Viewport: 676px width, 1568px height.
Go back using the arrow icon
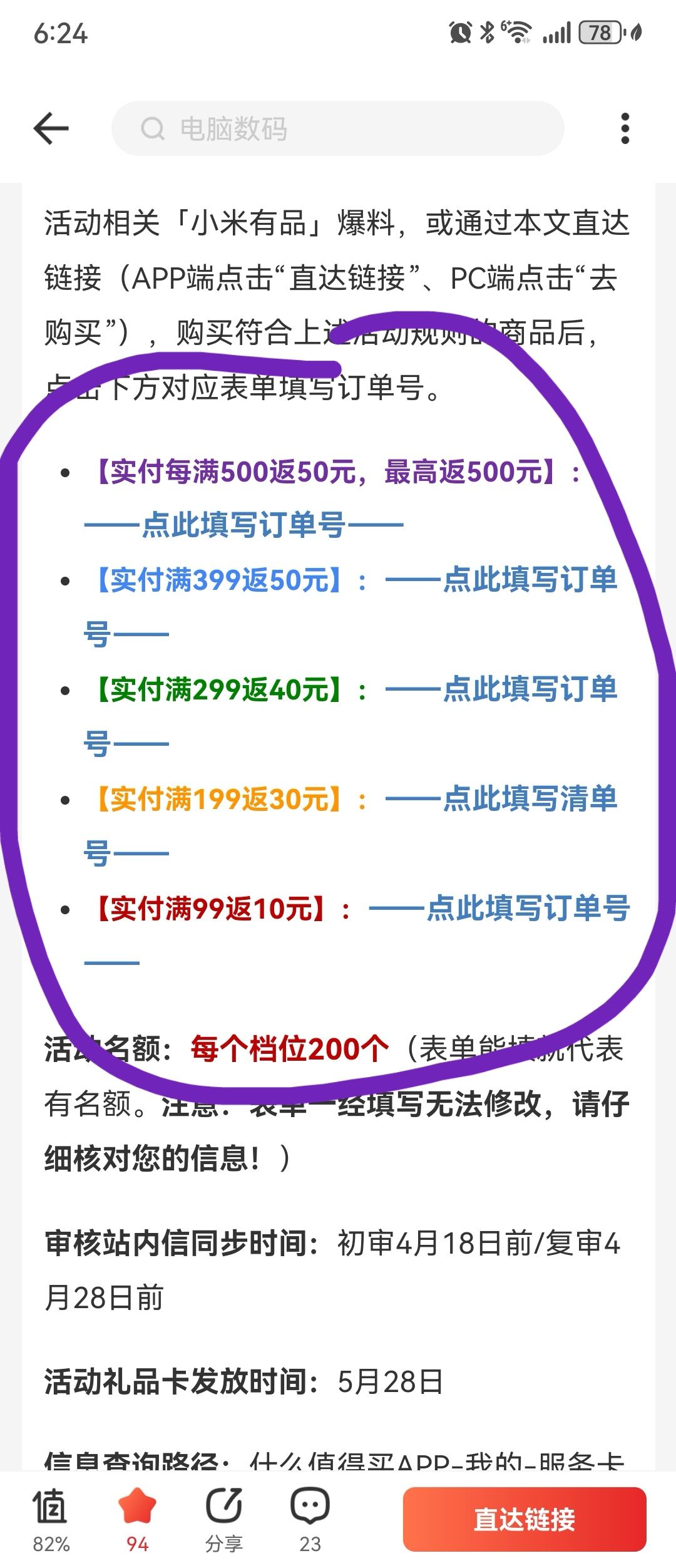point(51,129)
